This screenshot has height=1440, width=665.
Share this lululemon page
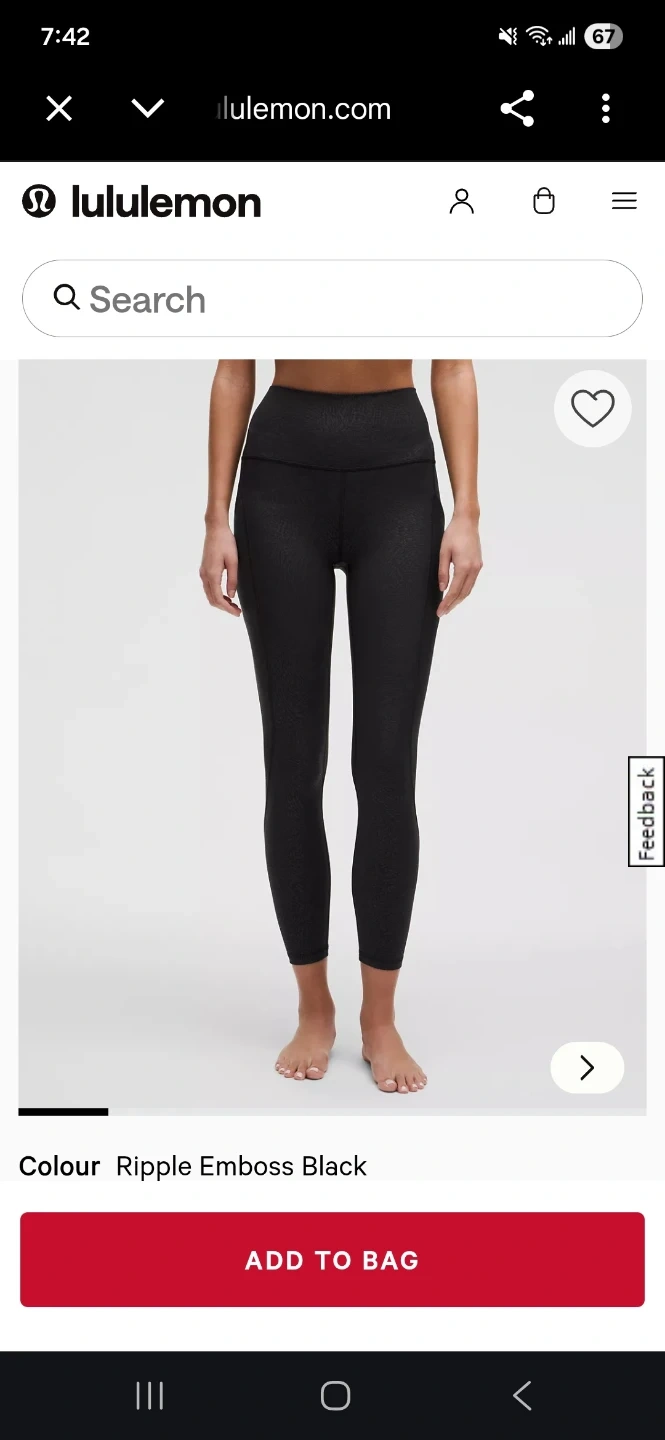517,108
